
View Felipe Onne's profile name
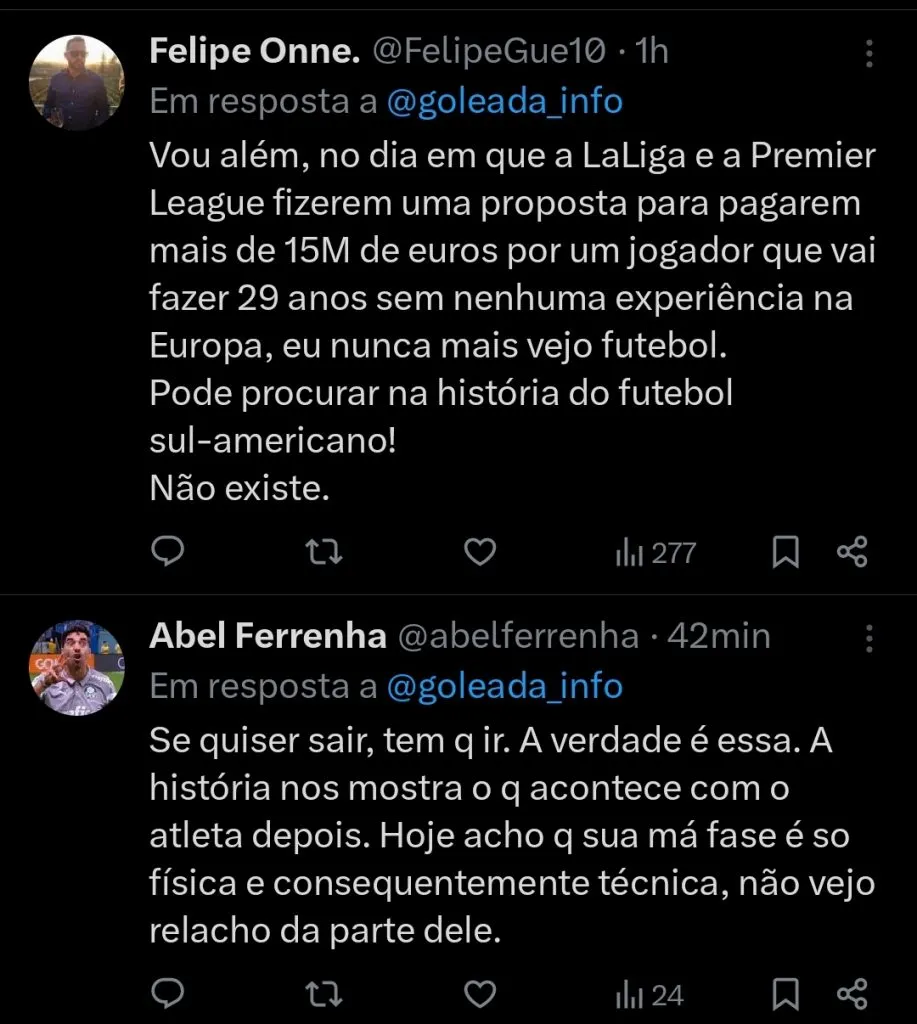(255, 50)
